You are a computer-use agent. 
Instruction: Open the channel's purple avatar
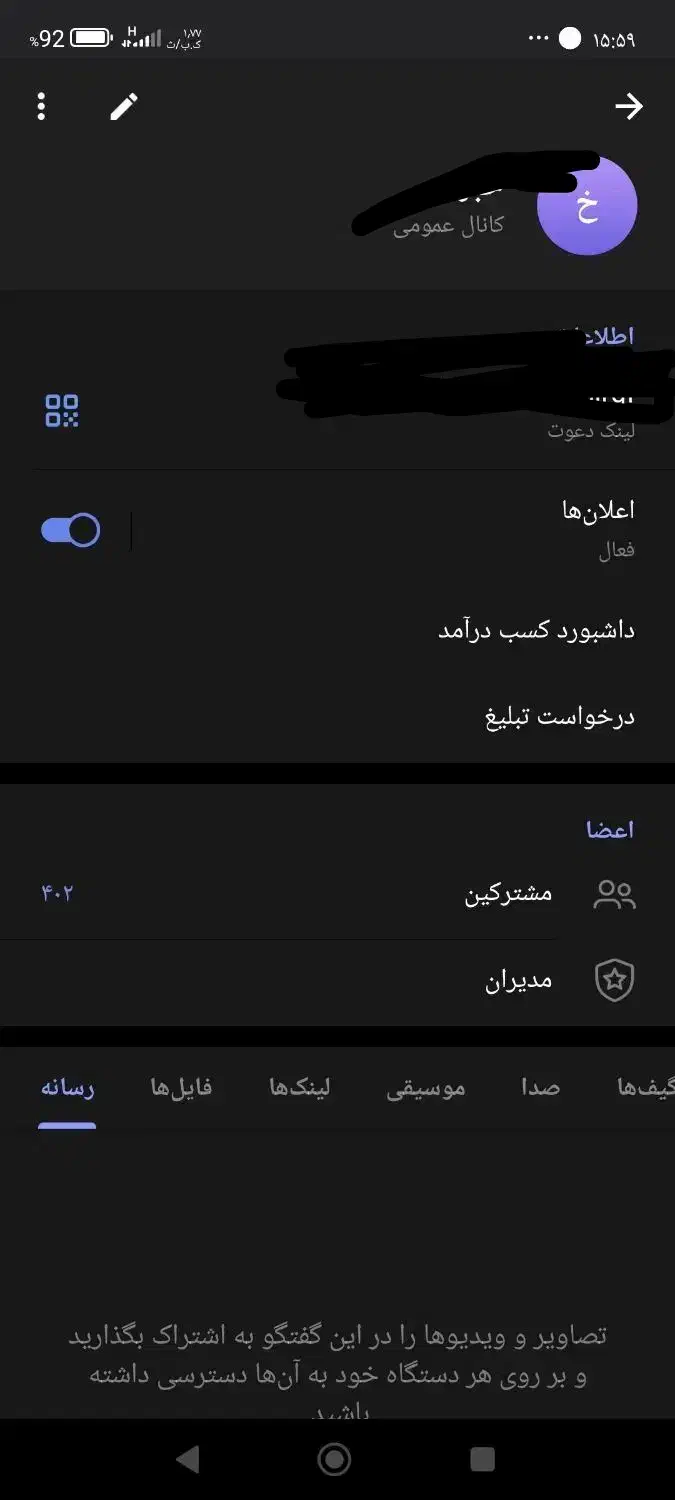[587, 206]
